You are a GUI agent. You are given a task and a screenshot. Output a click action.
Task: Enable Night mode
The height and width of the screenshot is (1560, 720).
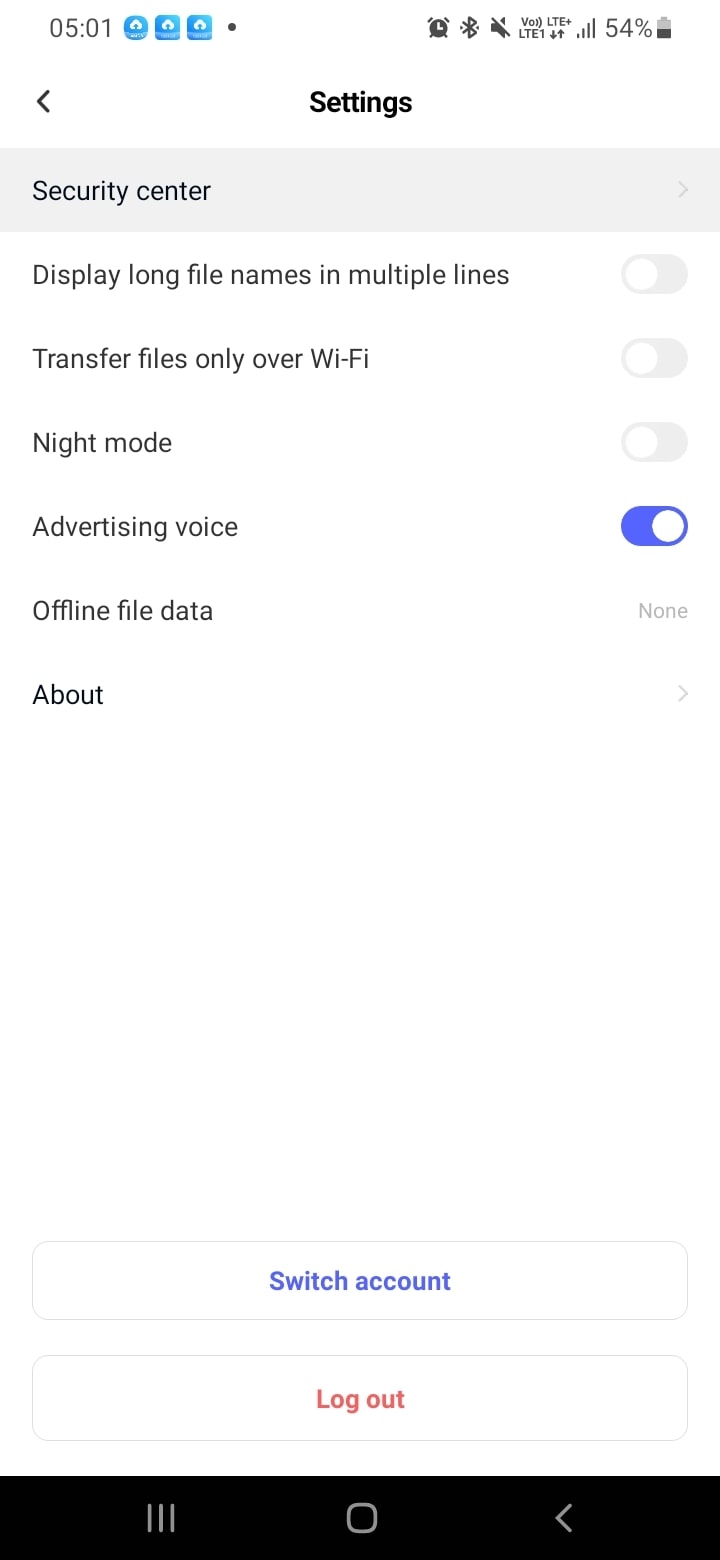click(x=654, y=442)
